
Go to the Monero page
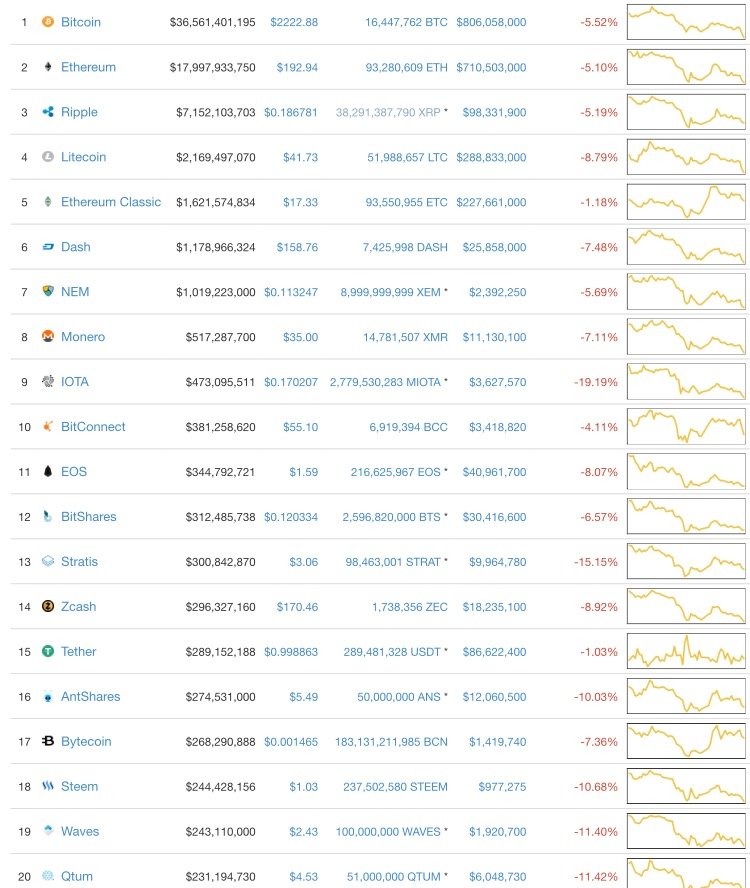tap(82, 337)
